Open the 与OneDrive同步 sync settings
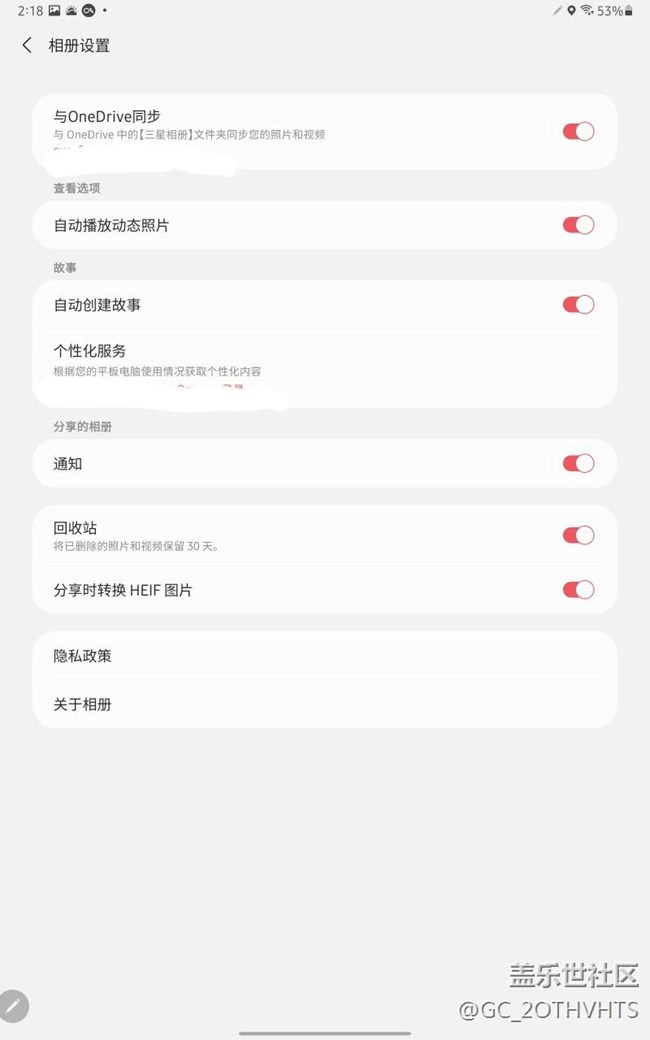 click(291, 131)
